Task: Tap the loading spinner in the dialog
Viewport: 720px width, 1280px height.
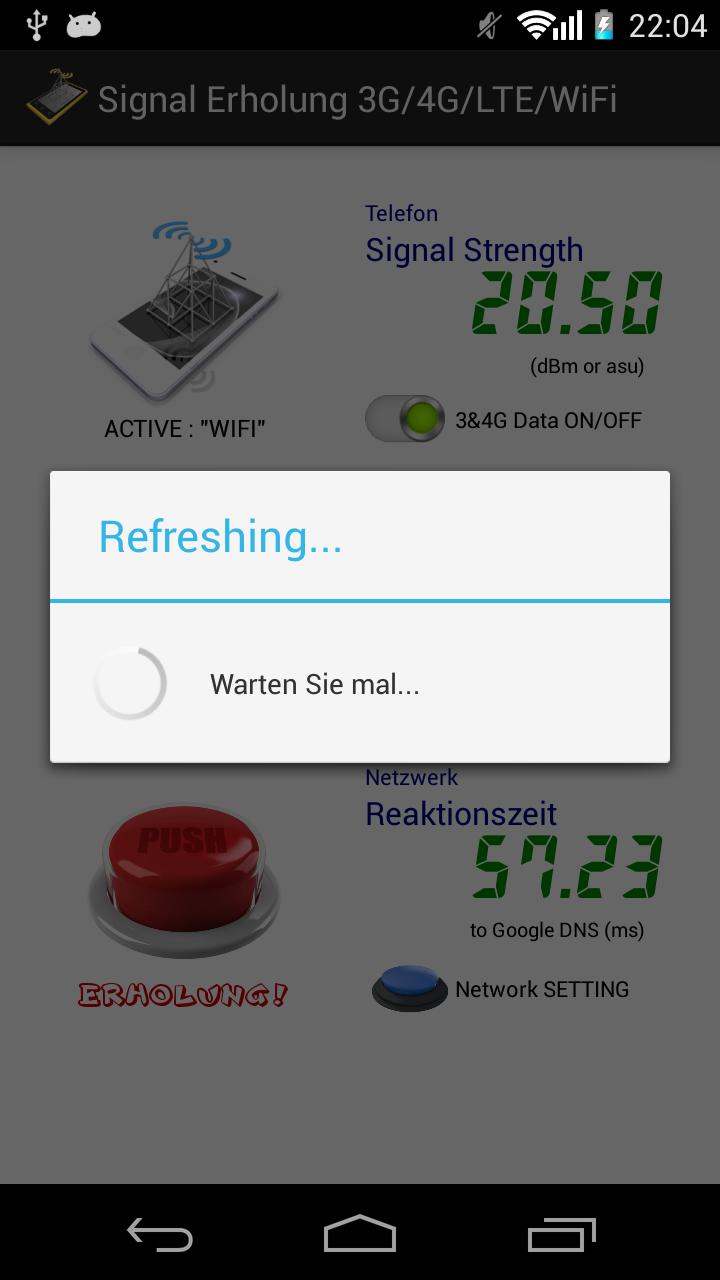Action: pyautogui.click(x=130, y=683)
